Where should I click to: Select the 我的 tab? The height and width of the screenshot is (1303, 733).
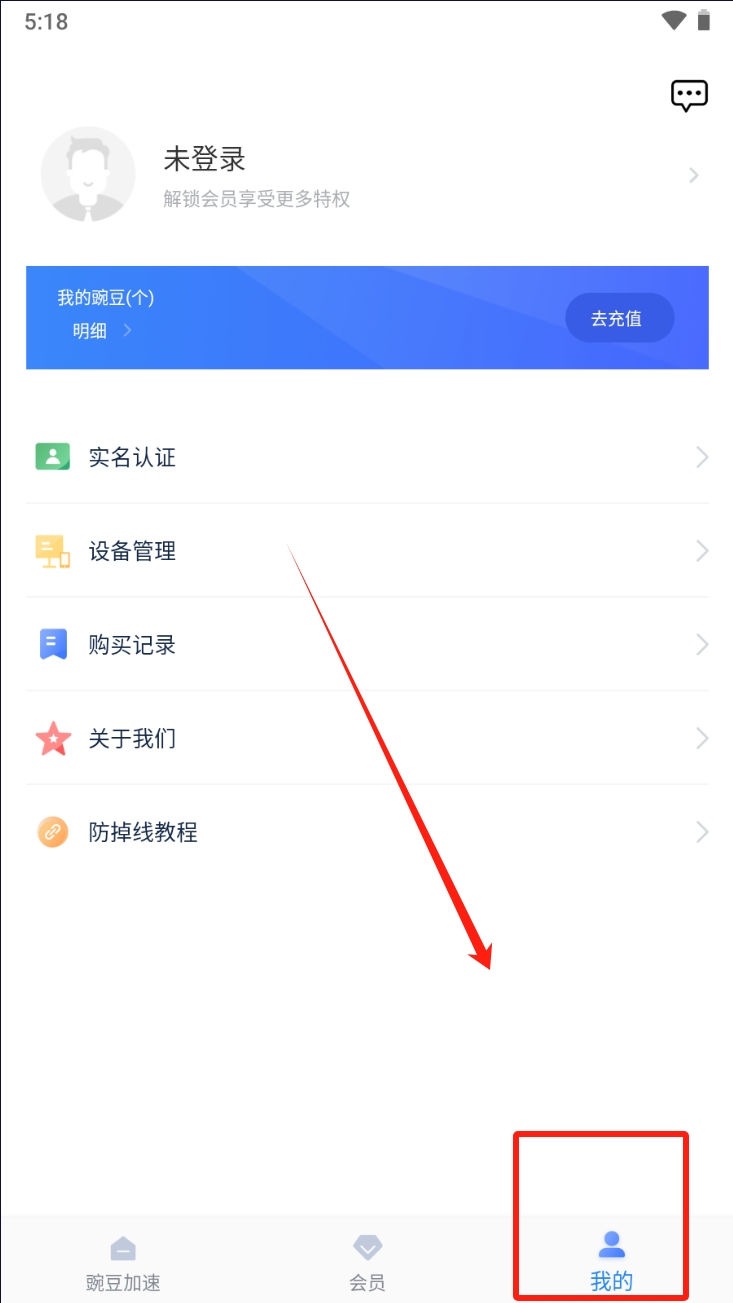coord(611,1262)
